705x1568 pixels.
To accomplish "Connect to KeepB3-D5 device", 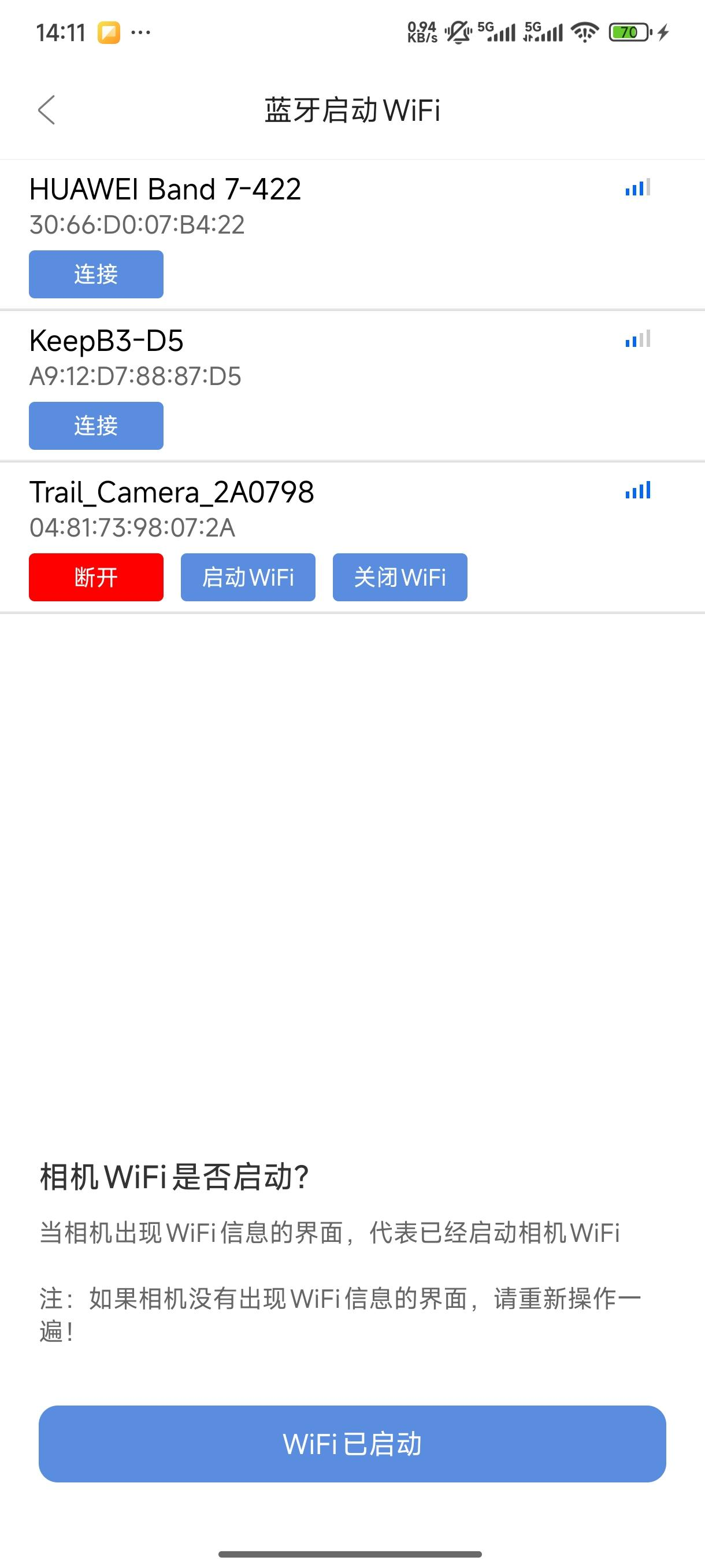I will [96, 426].
